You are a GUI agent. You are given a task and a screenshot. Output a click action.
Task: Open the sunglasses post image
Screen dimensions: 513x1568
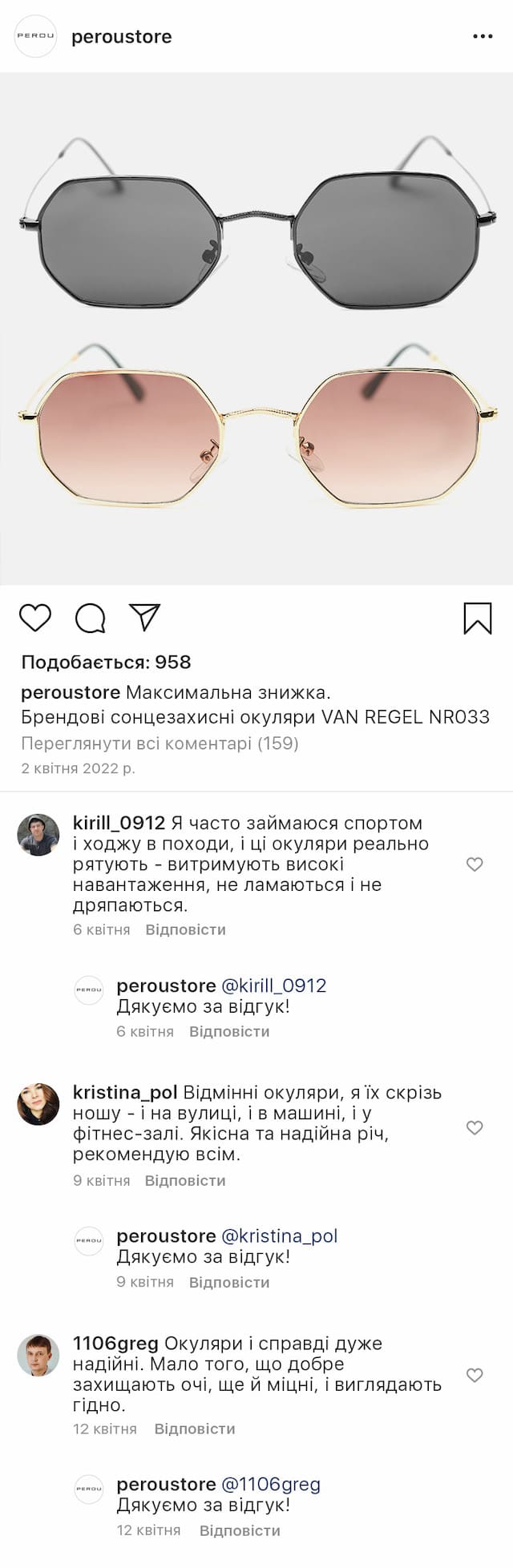pyautogui.click(x=256, y=329)
